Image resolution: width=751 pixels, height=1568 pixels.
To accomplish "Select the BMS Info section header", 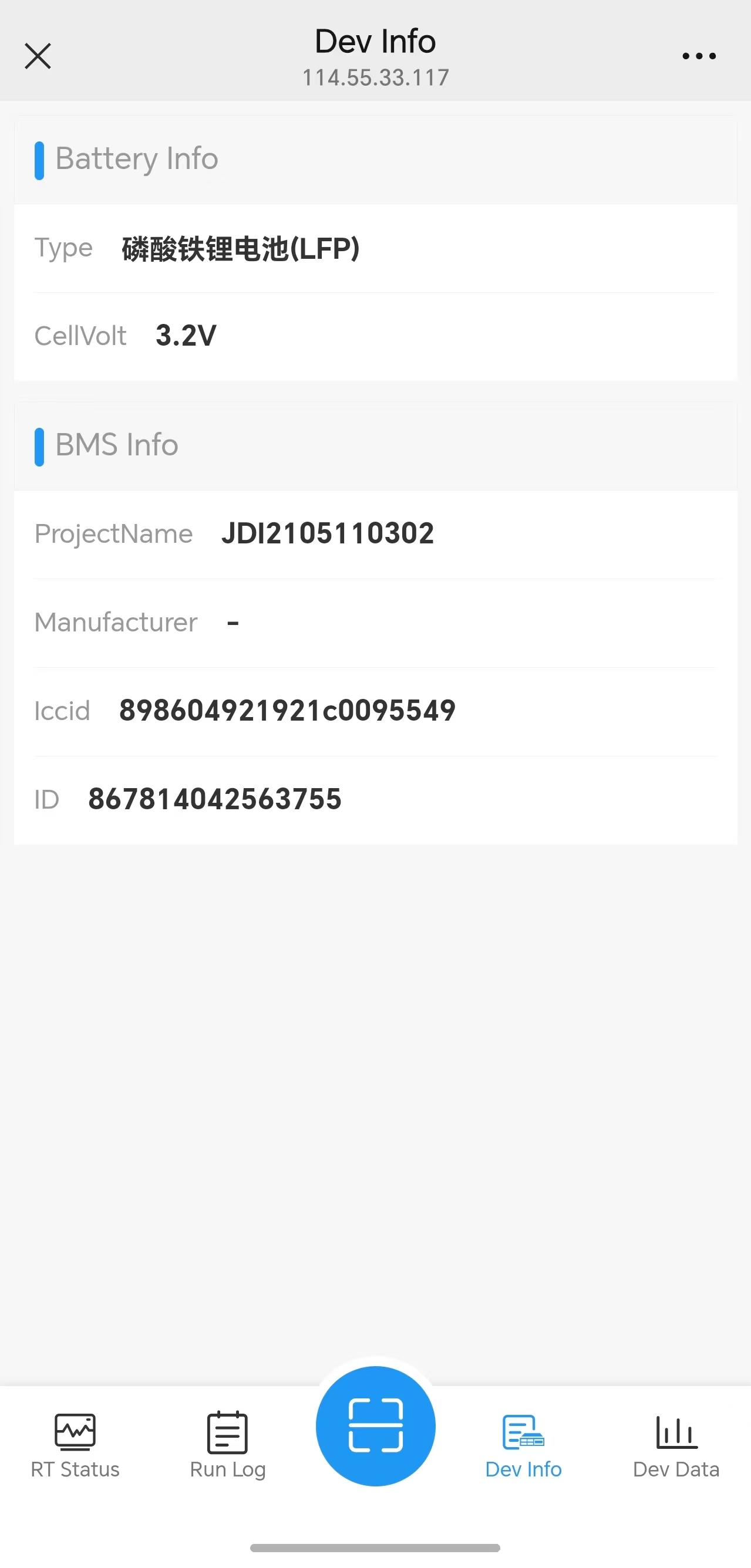I will (116, 445).
